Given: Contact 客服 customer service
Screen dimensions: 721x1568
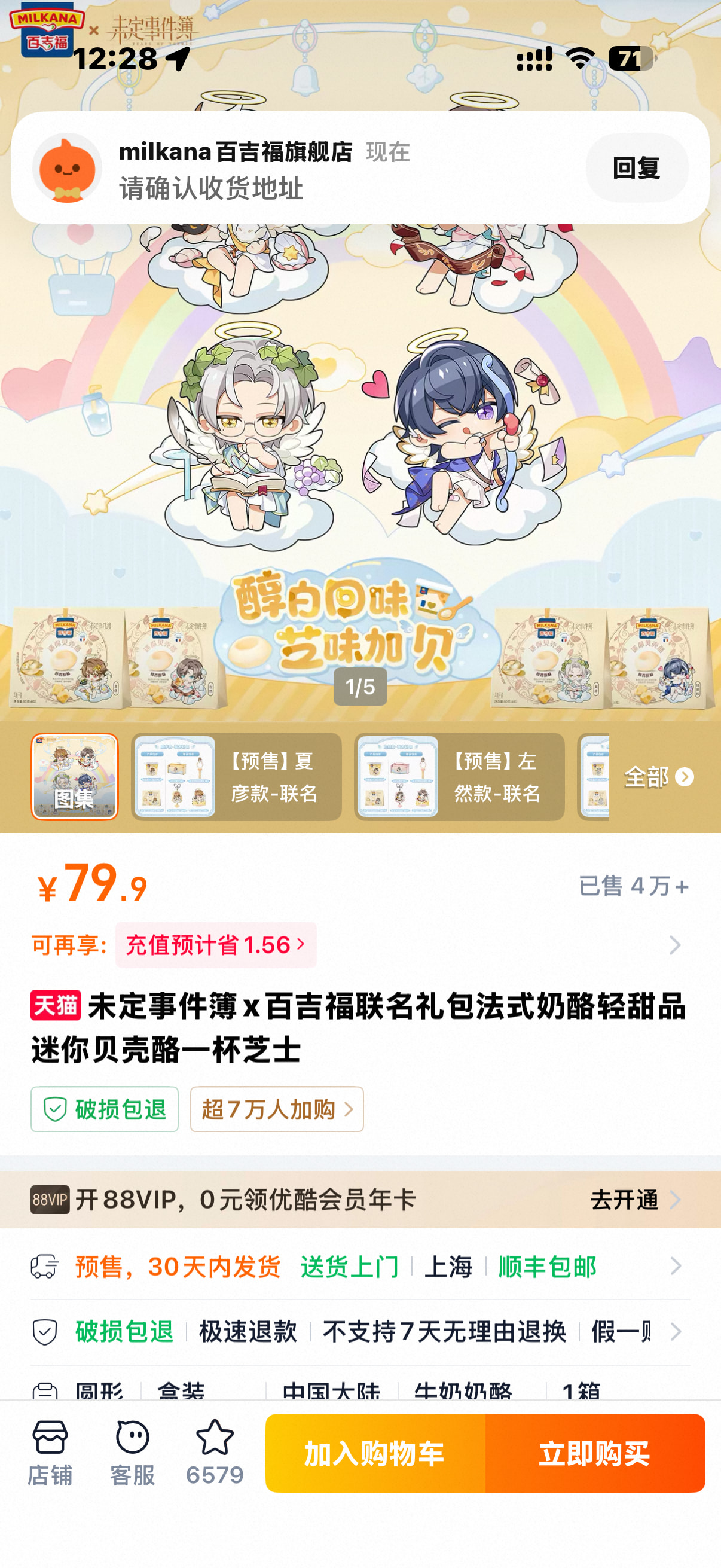Looking at the screenshot, I should coord(132,1452).
